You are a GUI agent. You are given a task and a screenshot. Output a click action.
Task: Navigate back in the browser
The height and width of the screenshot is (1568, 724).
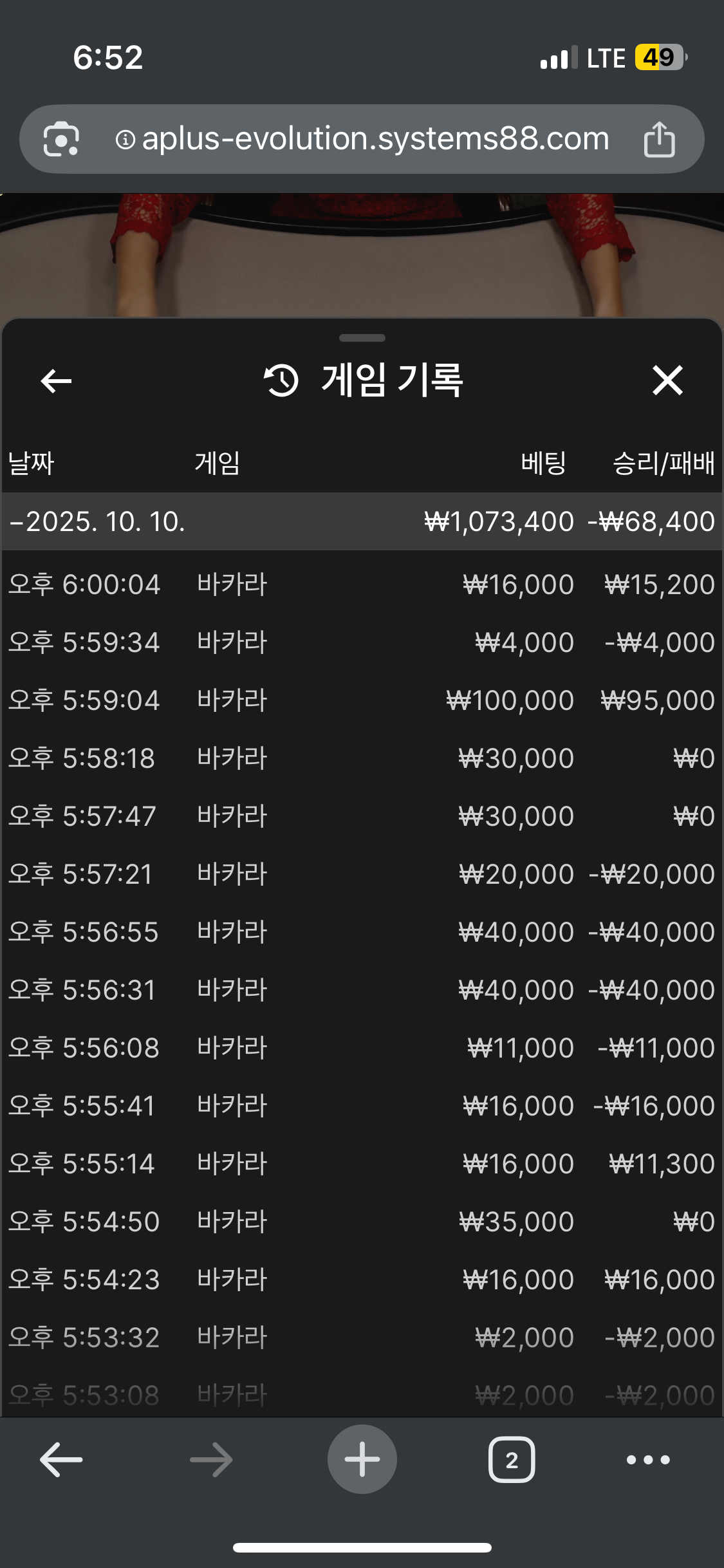61,1459
